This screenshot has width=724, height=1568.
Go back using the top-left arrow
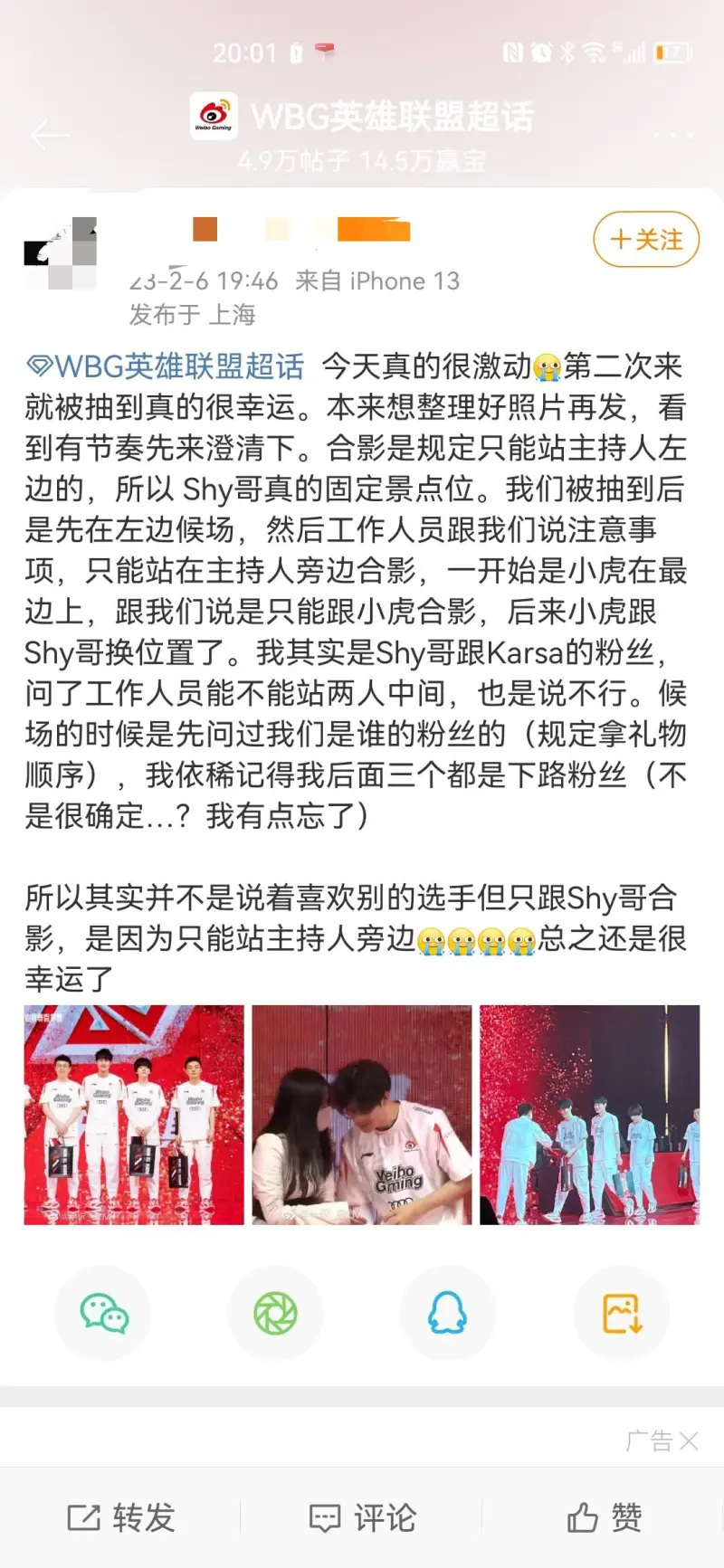tap(50, 136)
